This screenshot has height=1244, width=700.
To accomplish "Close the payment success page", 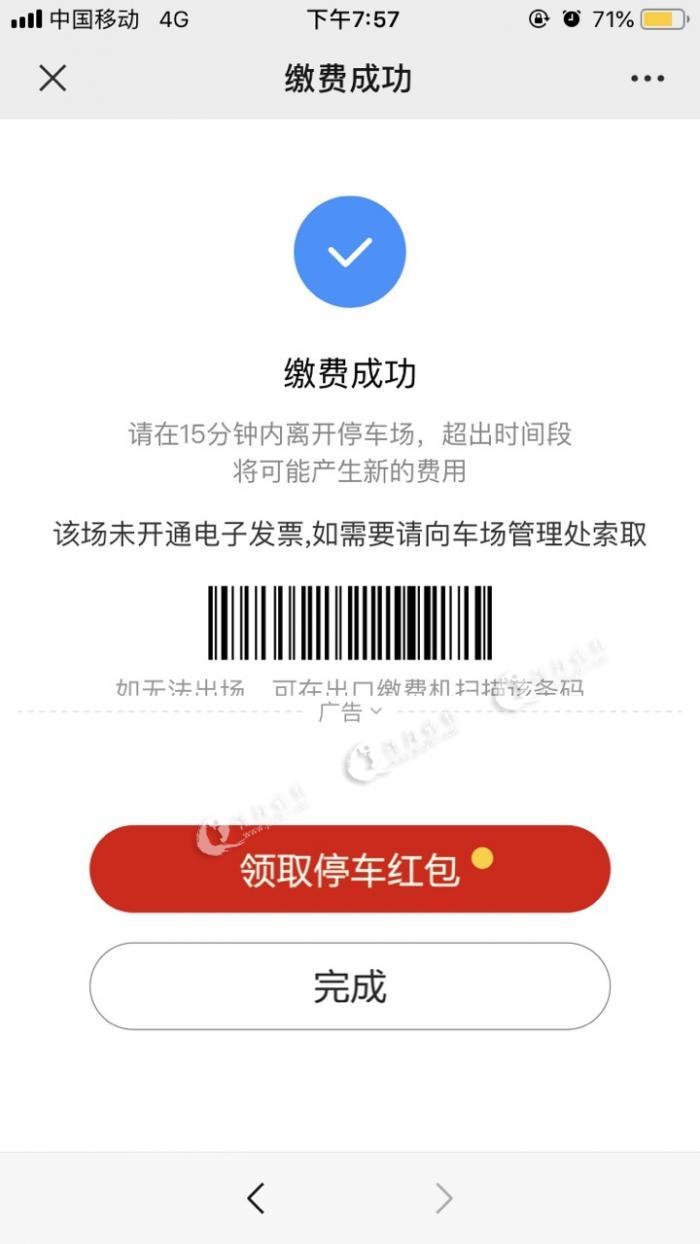I will [x=52, y=79].
